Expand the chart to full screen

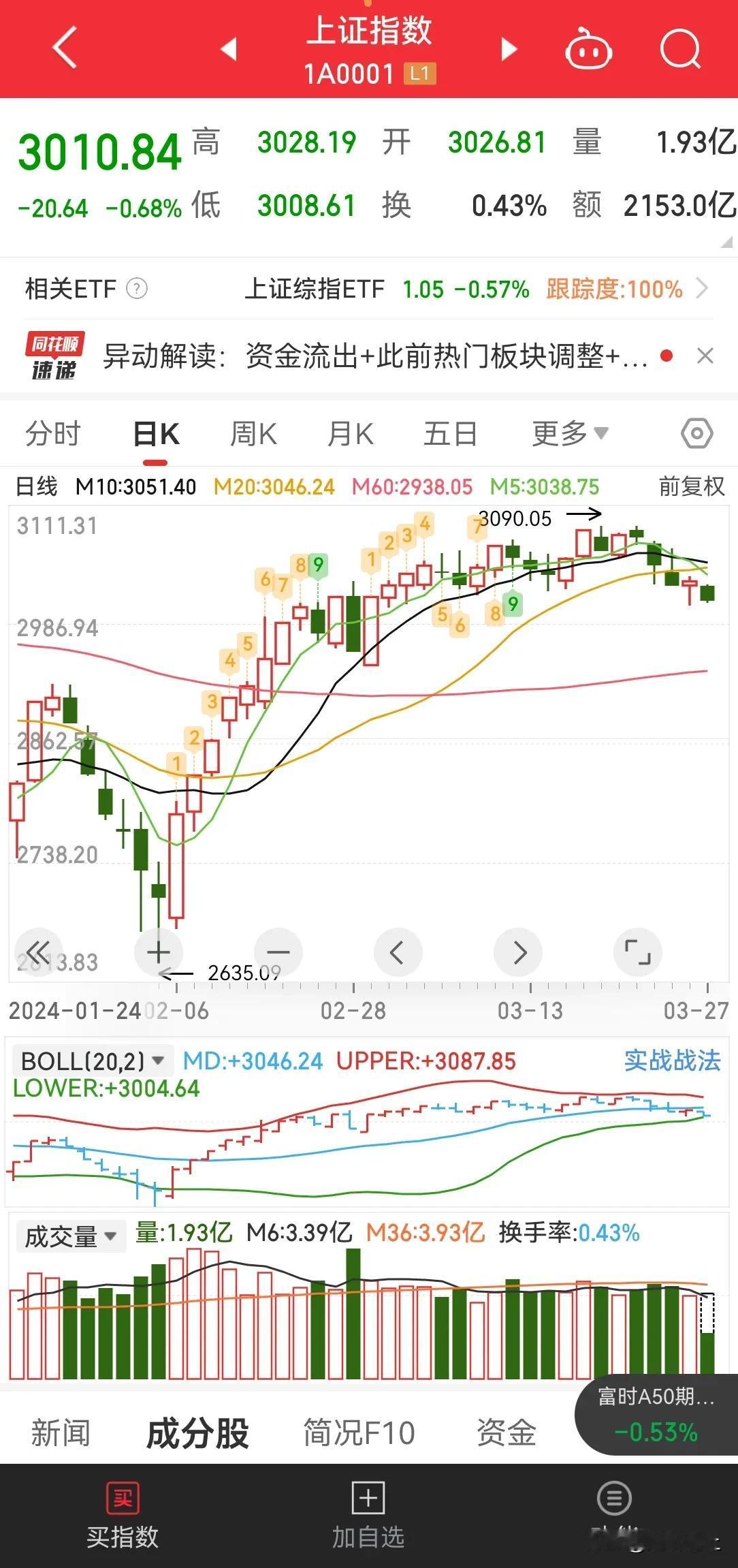638,952
